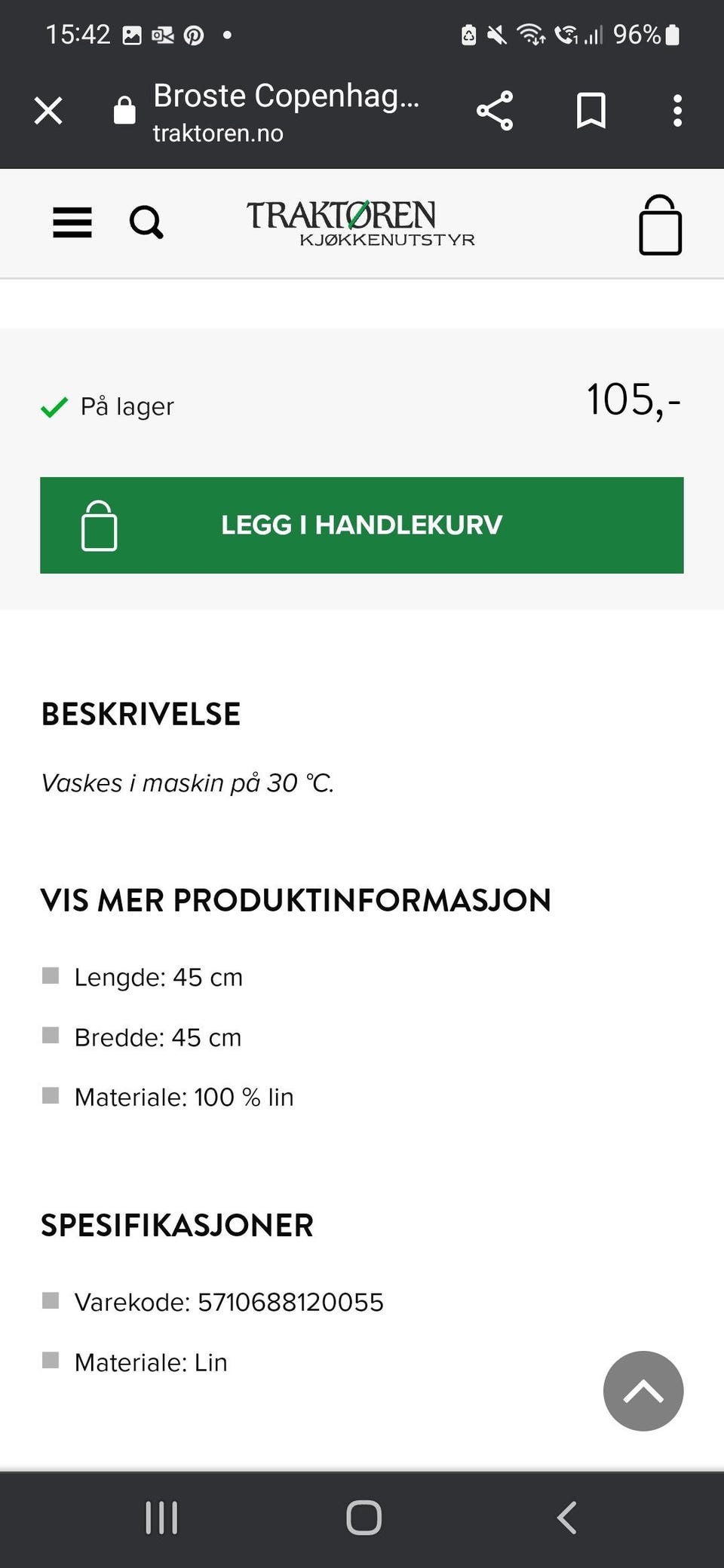Tap Legg i handlekurv
The width and height of the screenshot is (724, 1568).
362,525
